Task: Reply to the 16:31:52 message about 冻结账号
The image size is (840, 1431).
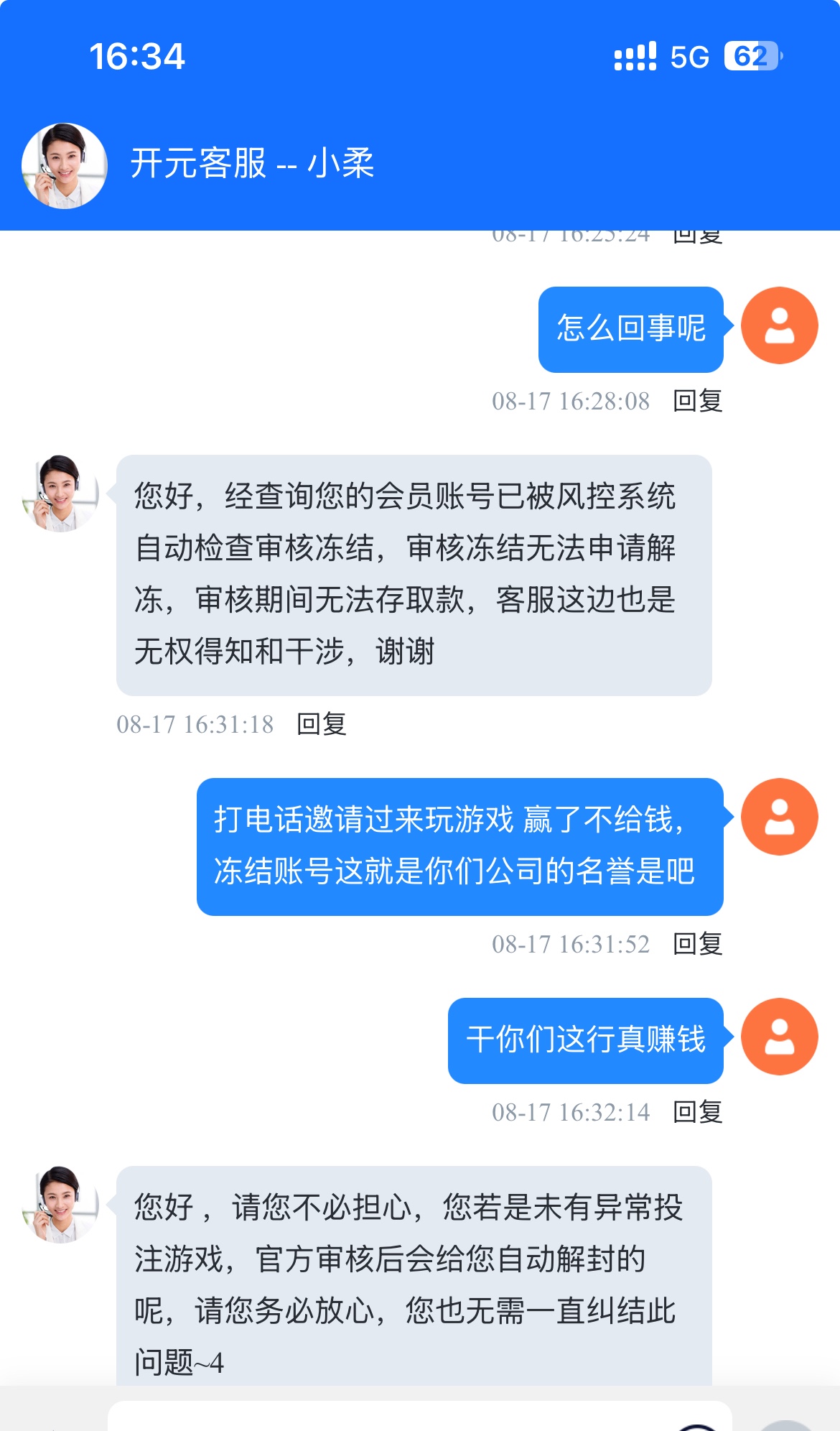Action: click(697, 944)
